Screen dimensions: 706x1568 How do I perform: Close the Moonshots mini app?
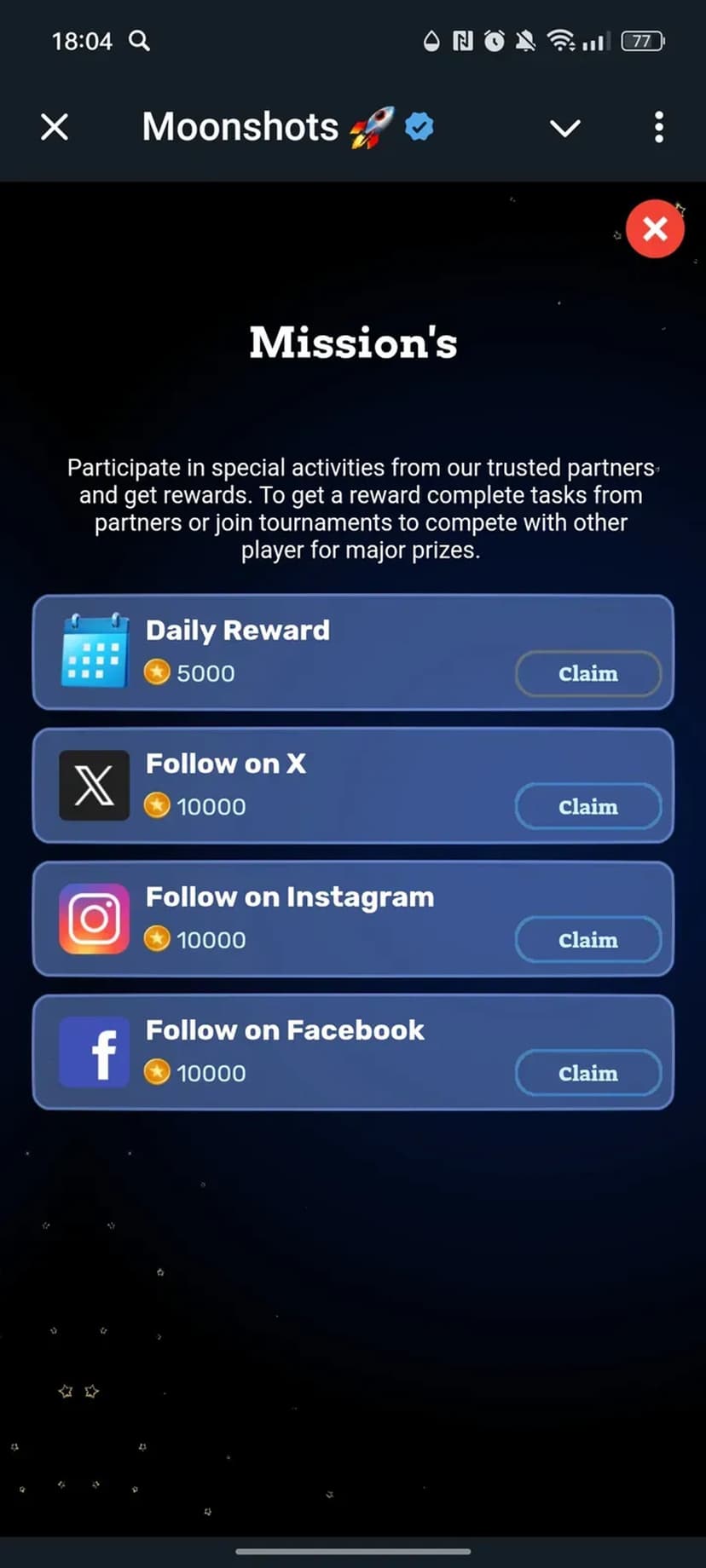[x=55, y=128]
